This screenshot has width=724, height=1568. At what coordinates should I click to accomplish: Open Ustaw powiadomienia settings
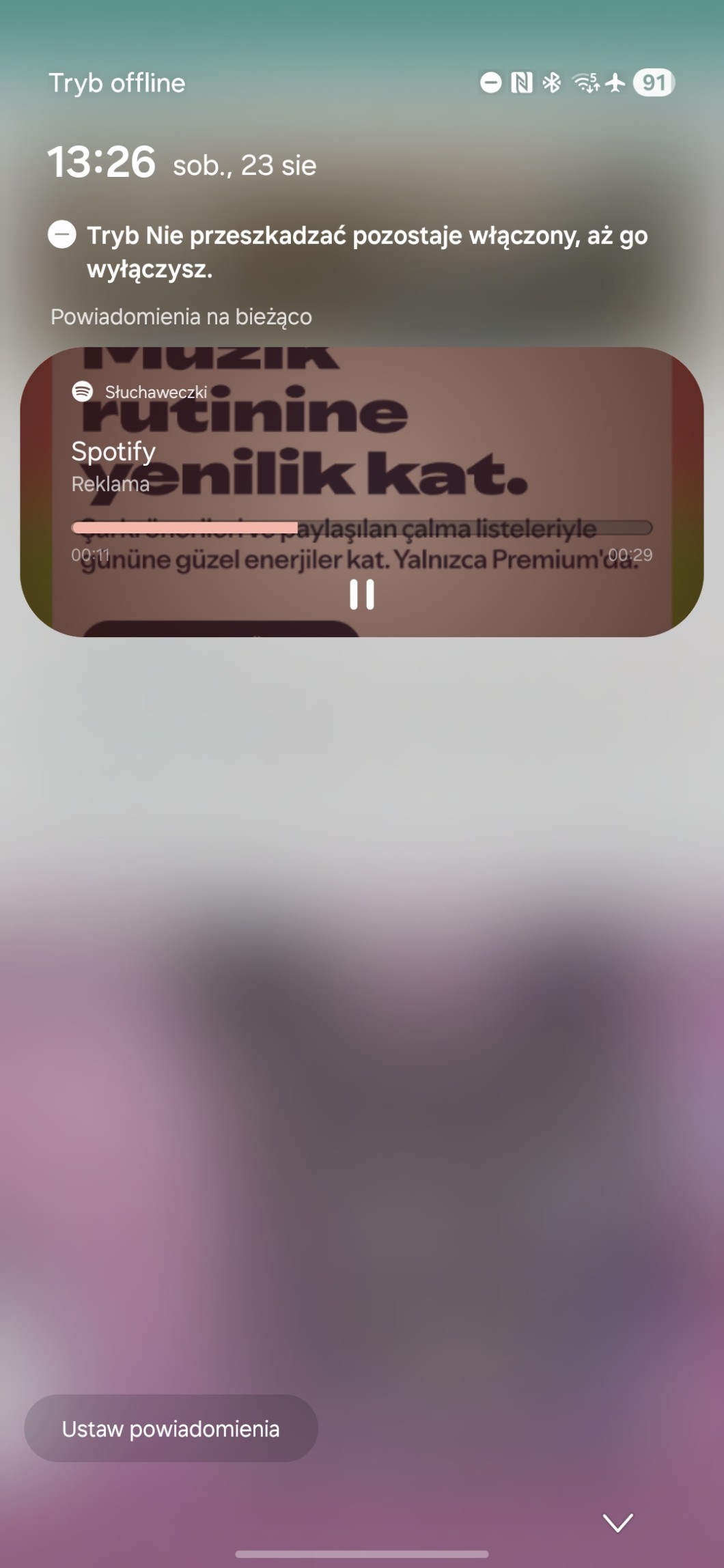pos(171,1428)
